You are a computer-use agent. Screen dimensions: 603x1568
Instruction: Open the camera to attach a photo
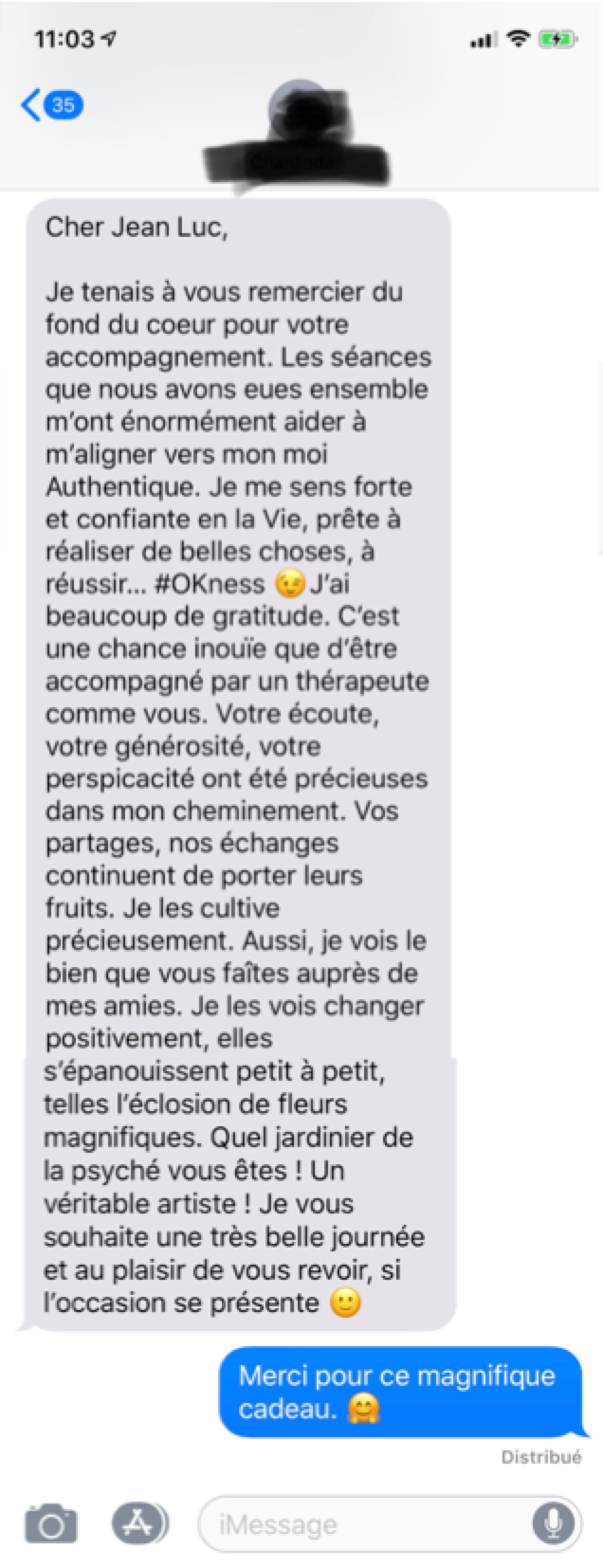(x=51, y=1523)
